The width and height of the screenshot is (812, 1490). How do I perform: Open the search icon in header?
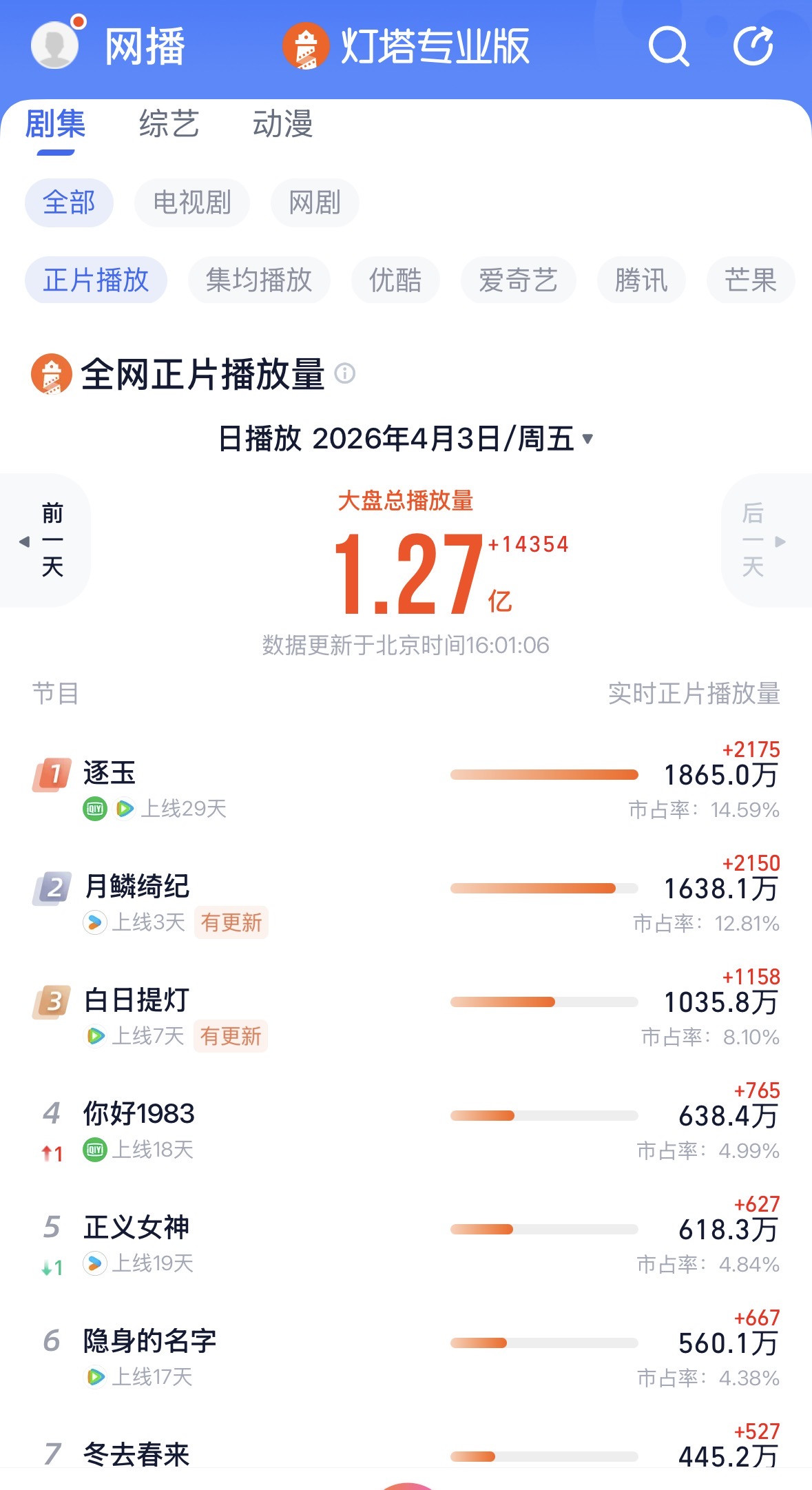pos(668,46)
